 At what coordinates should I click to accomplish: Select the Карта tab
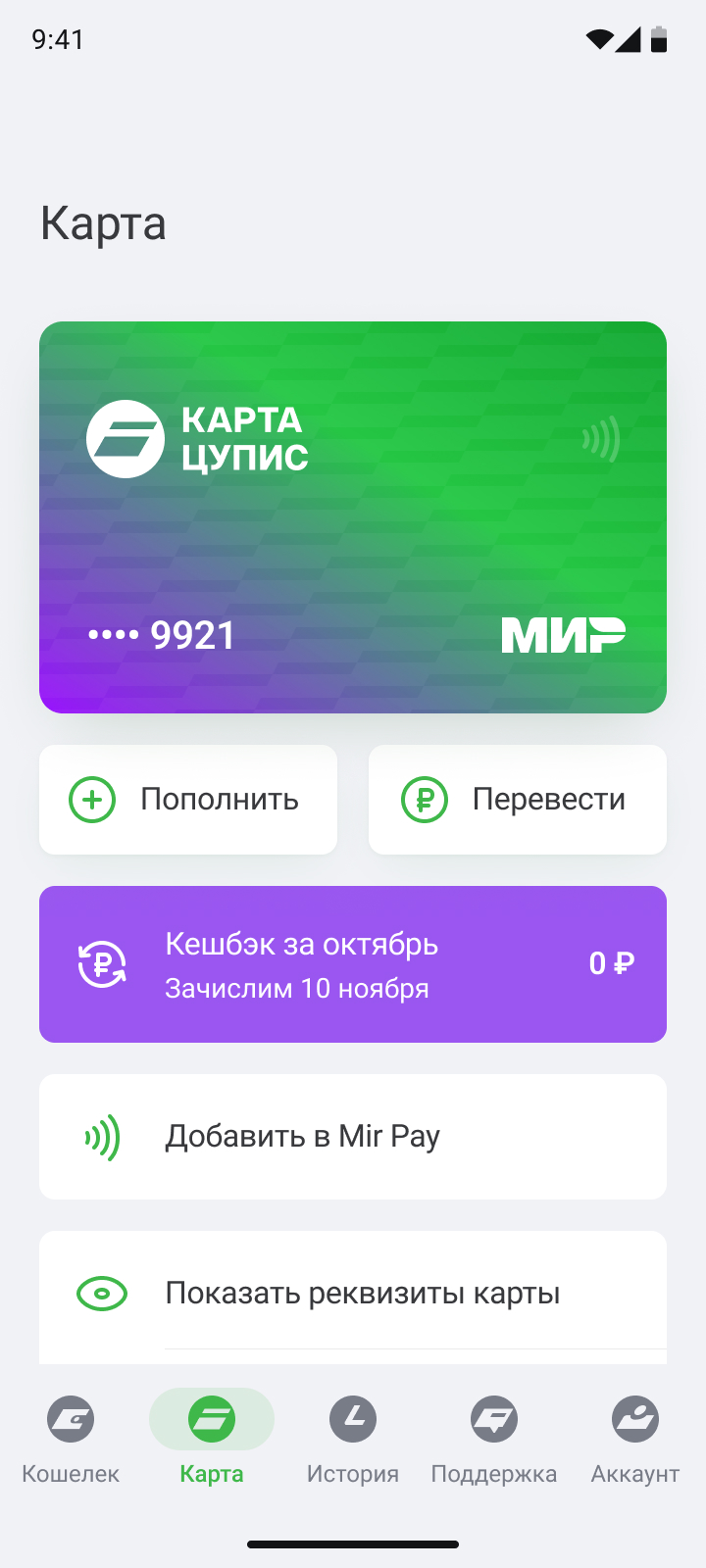[x=212, y=1439]
